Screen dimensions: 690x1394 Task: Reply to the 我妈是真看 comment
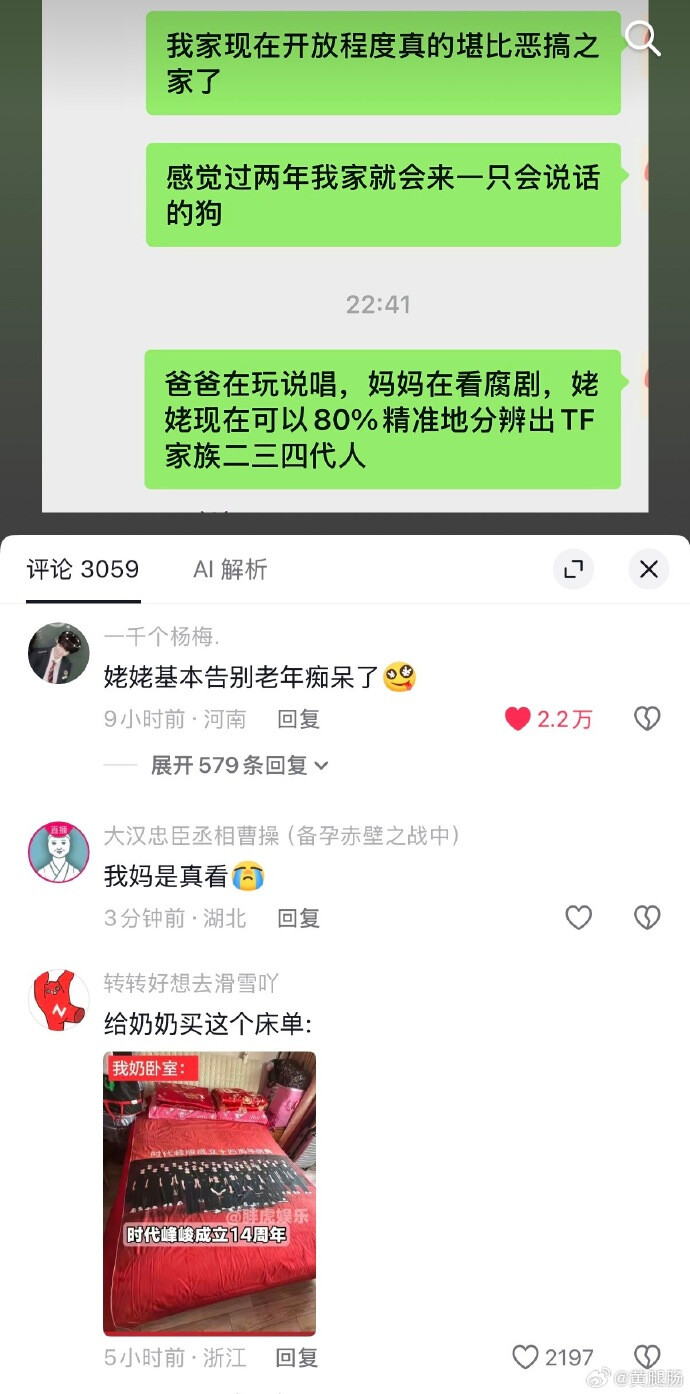pyautogui.click(x=298, y=918)
